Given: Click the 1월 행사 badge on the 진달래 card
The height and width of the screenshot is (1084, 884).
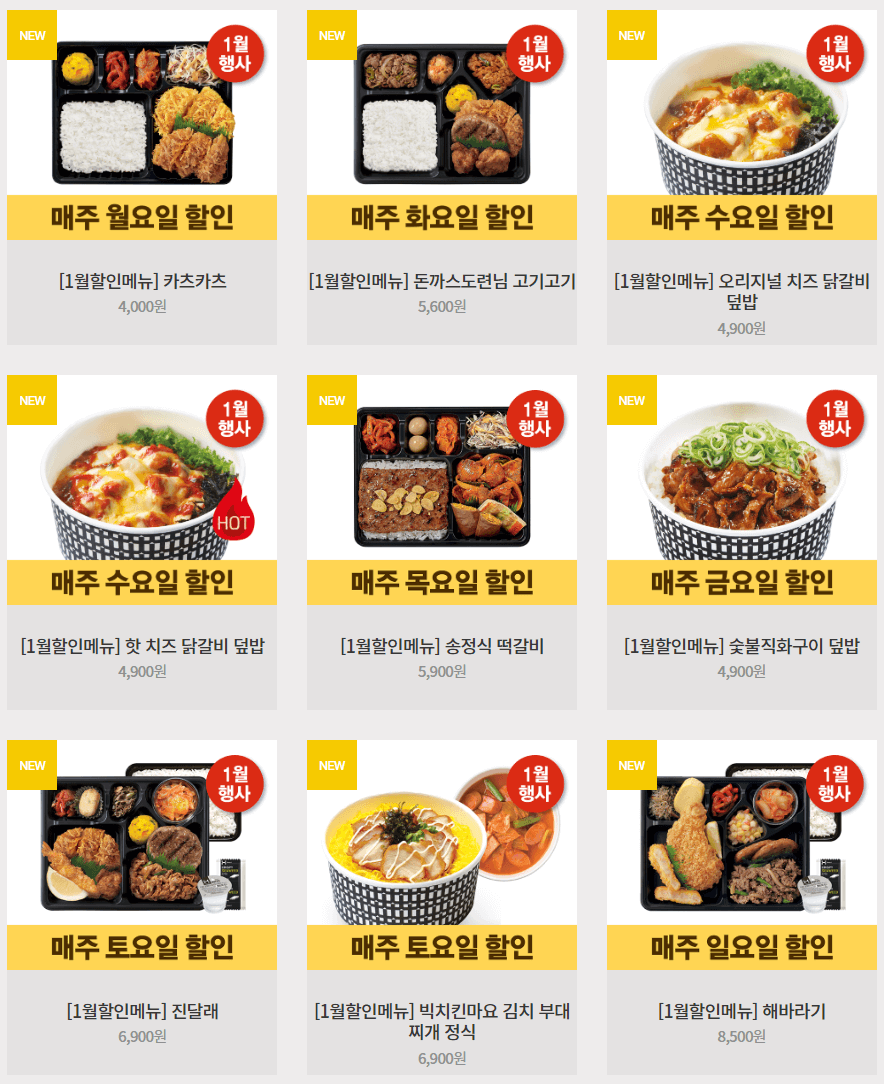Looking at the screenshot, I should tap(234, 785).
